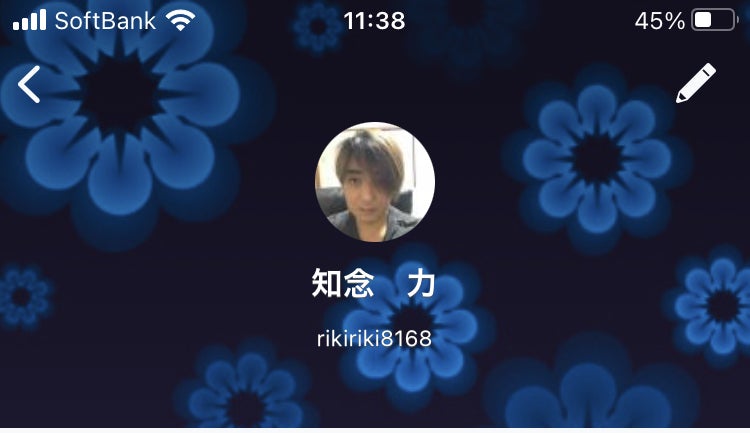Open the pencil edit profile icon
Image resolution: width=750 pixels, height=433 pixels.
point(696,83)
